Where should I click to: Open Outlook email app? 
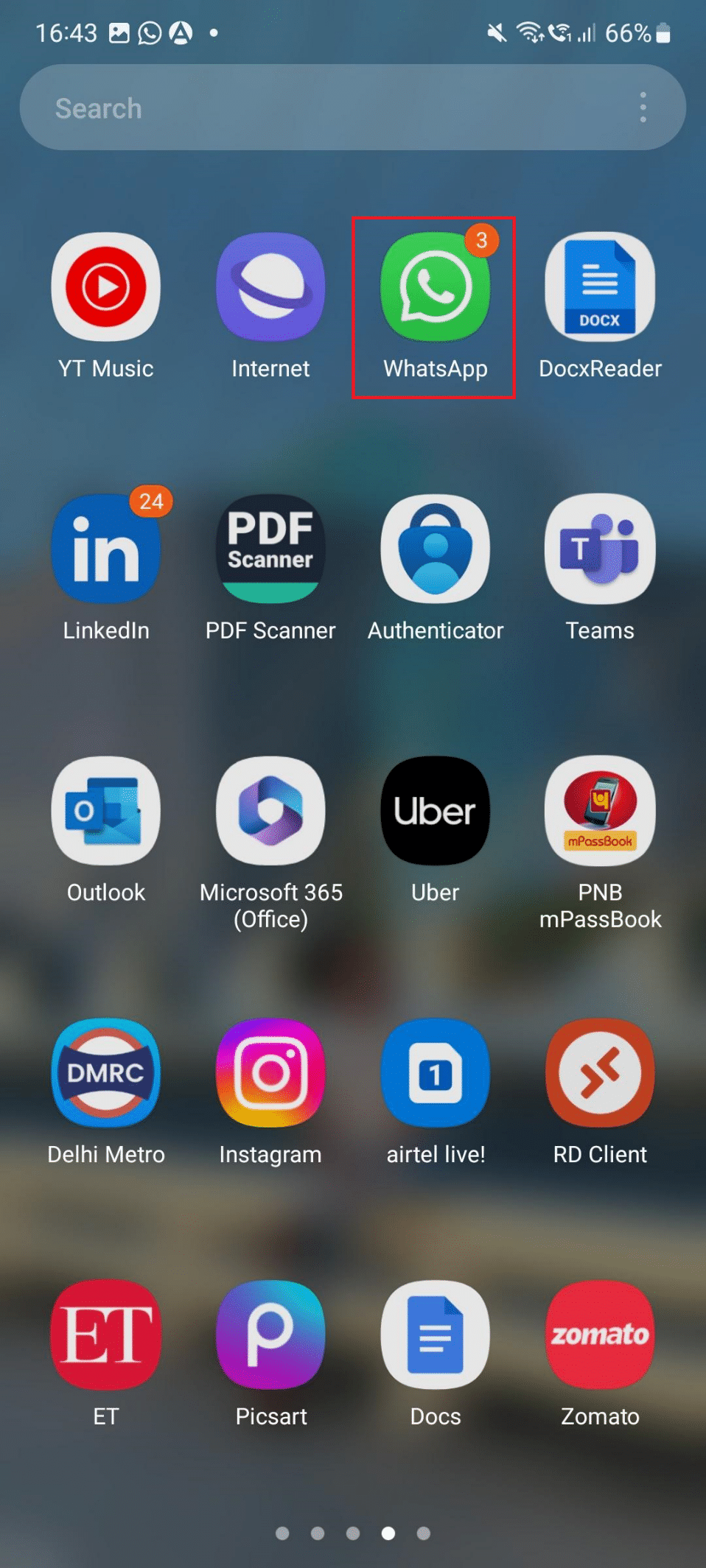pyautogui.click(x=105, y=811)
